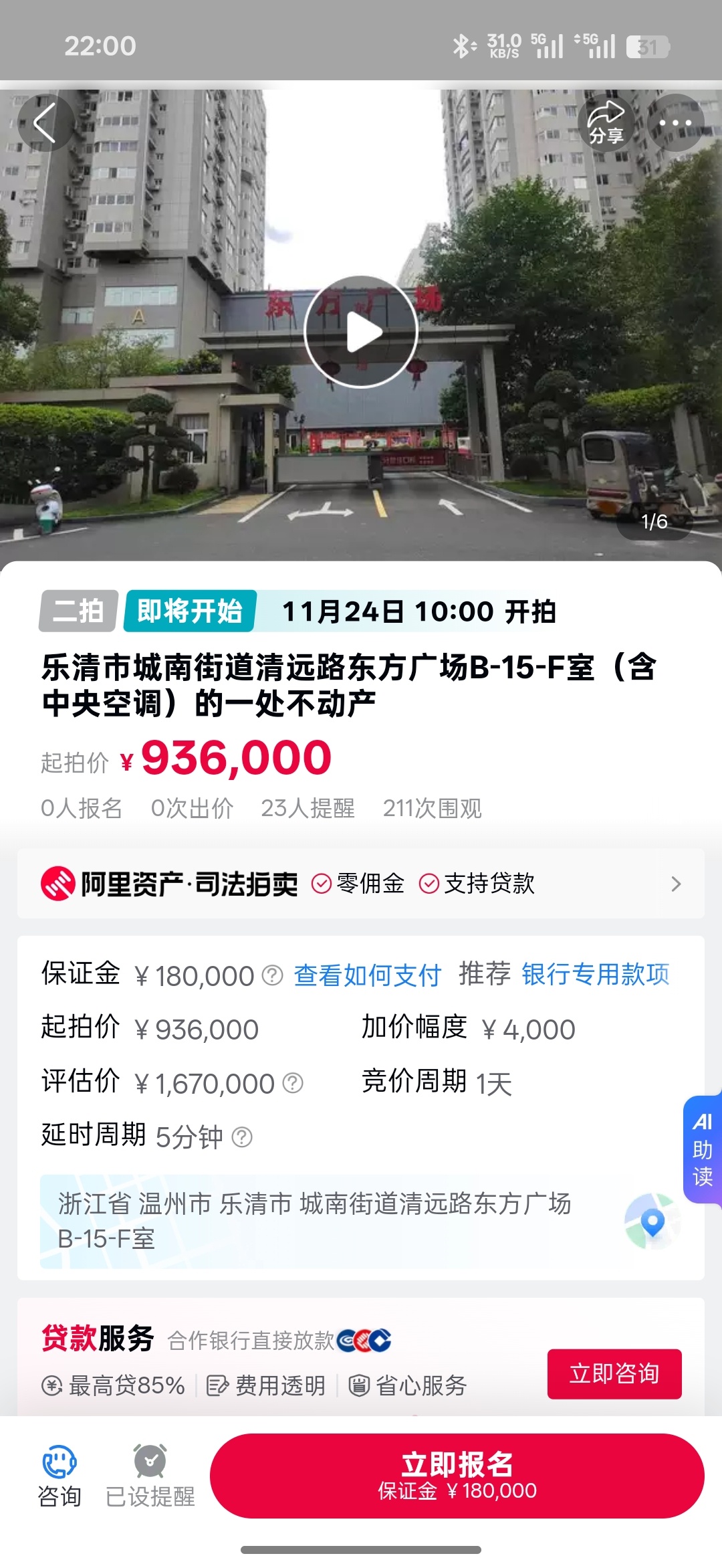Share this auction listing
Screen dimensions: 722x1568
(606, 124)
